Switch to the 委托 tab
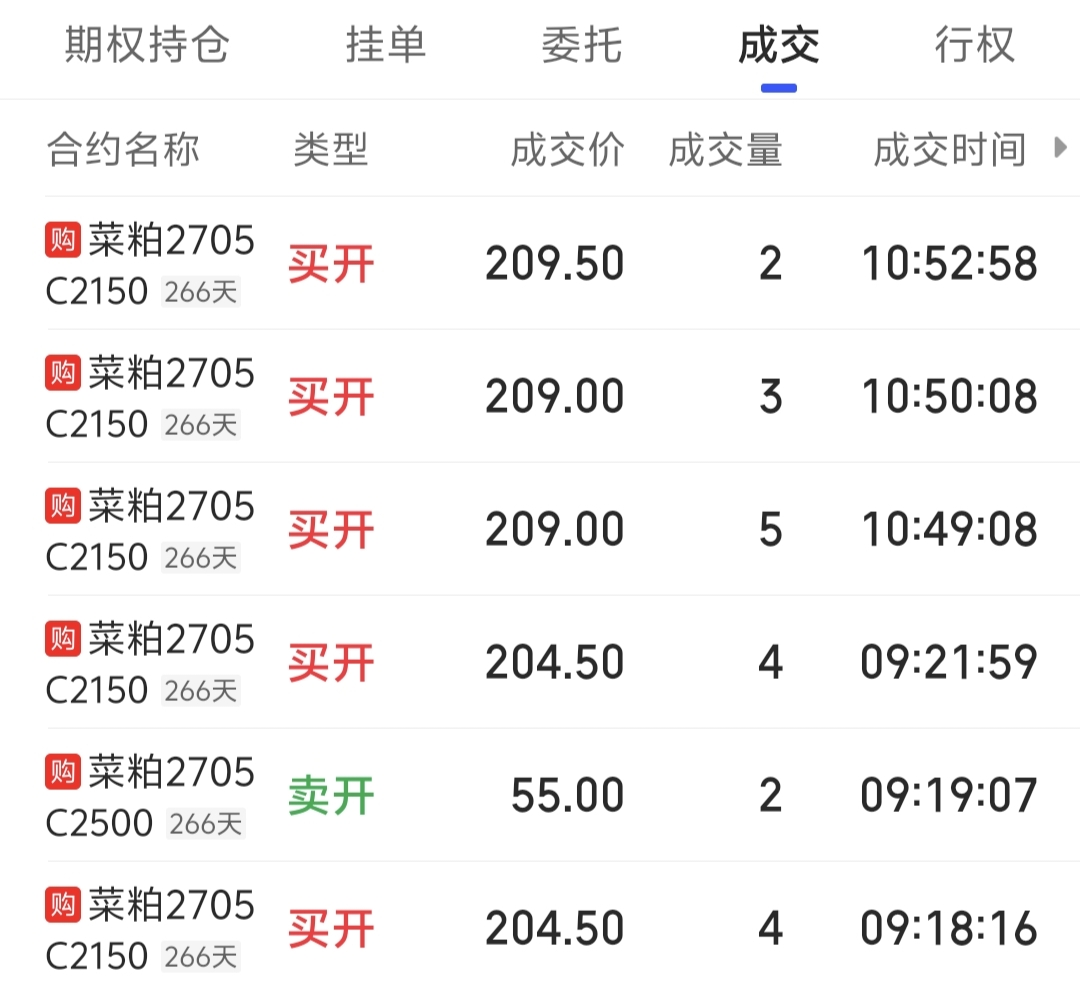The height and width of the screenshot is (984, 1080). tap(582, 45)
